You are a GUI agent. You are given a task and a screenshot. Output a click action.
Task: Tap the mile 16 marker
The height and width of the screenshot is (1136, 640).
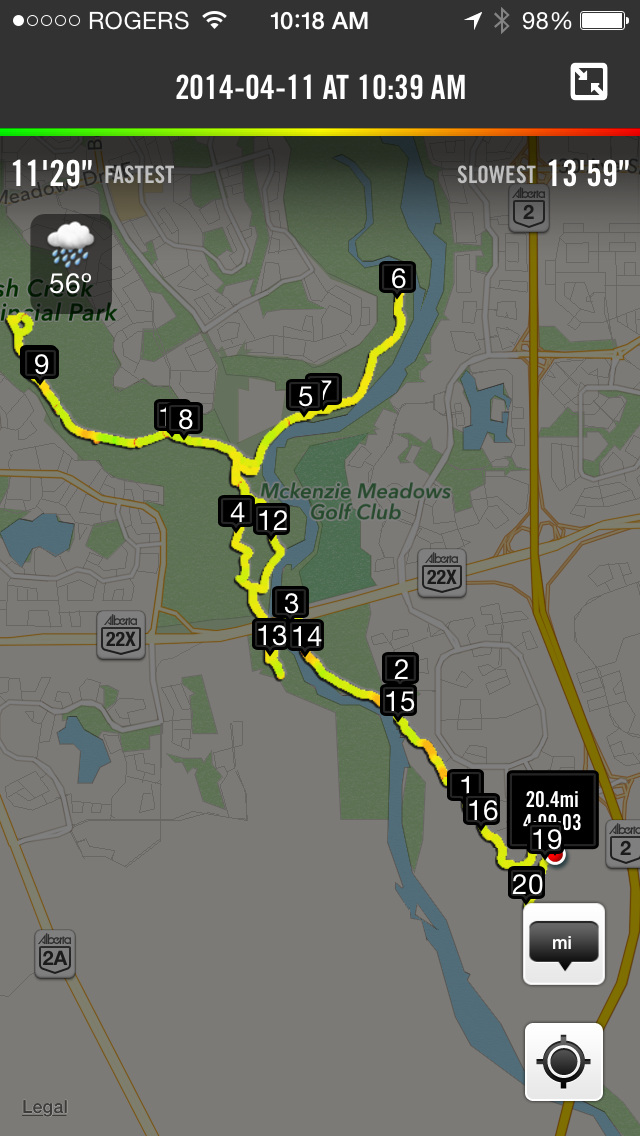pyautogui.click(x=483, y=809)
